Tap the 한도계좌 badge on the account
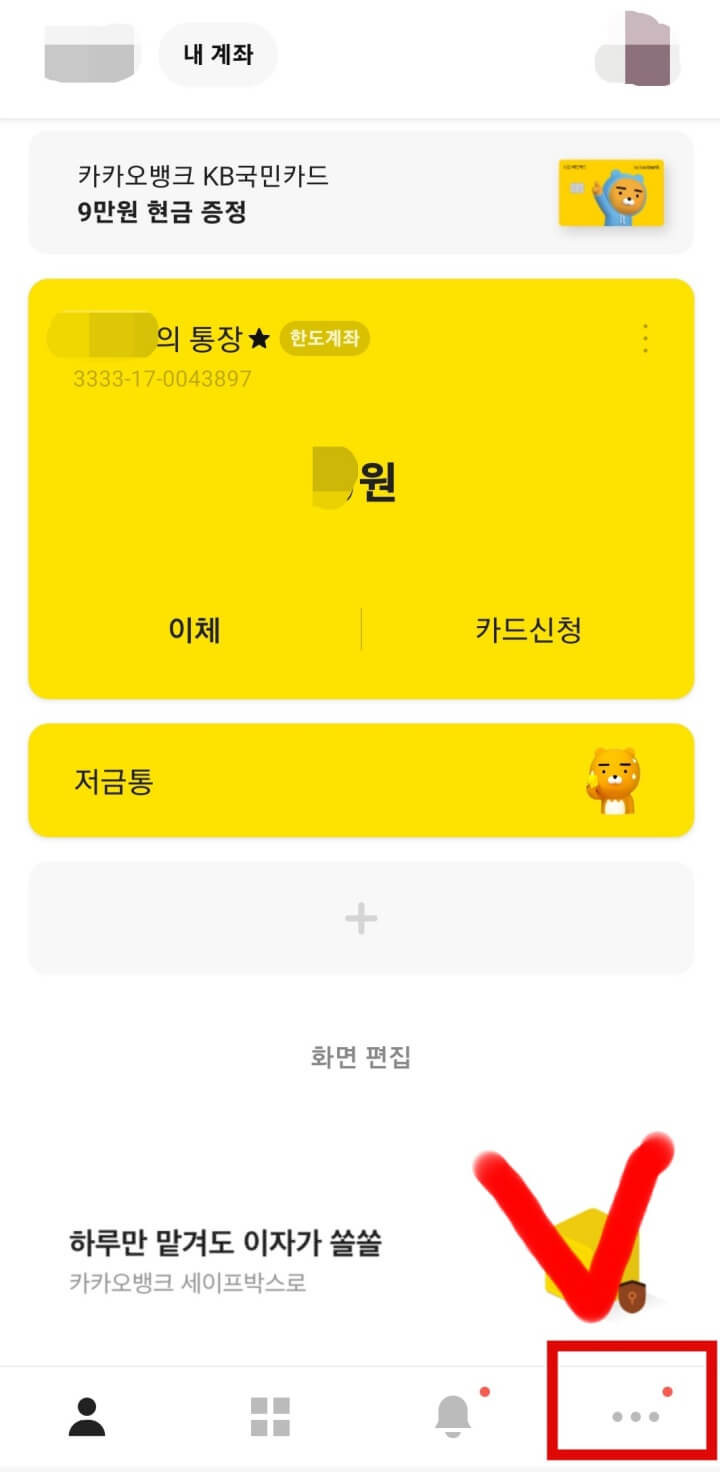 tap(323, 339)
